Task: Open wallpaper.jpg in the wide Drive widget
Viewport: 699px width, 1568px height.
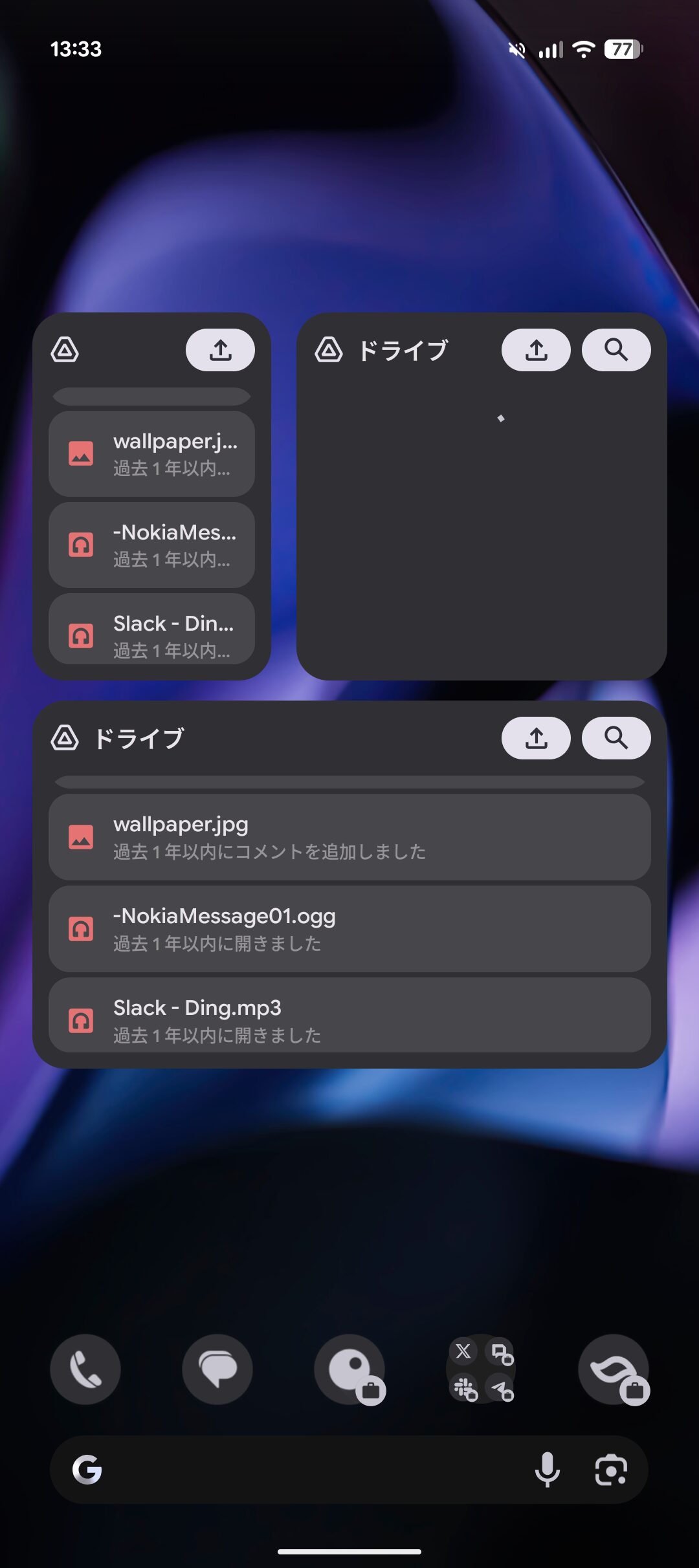Action: (x=349, y=837)
